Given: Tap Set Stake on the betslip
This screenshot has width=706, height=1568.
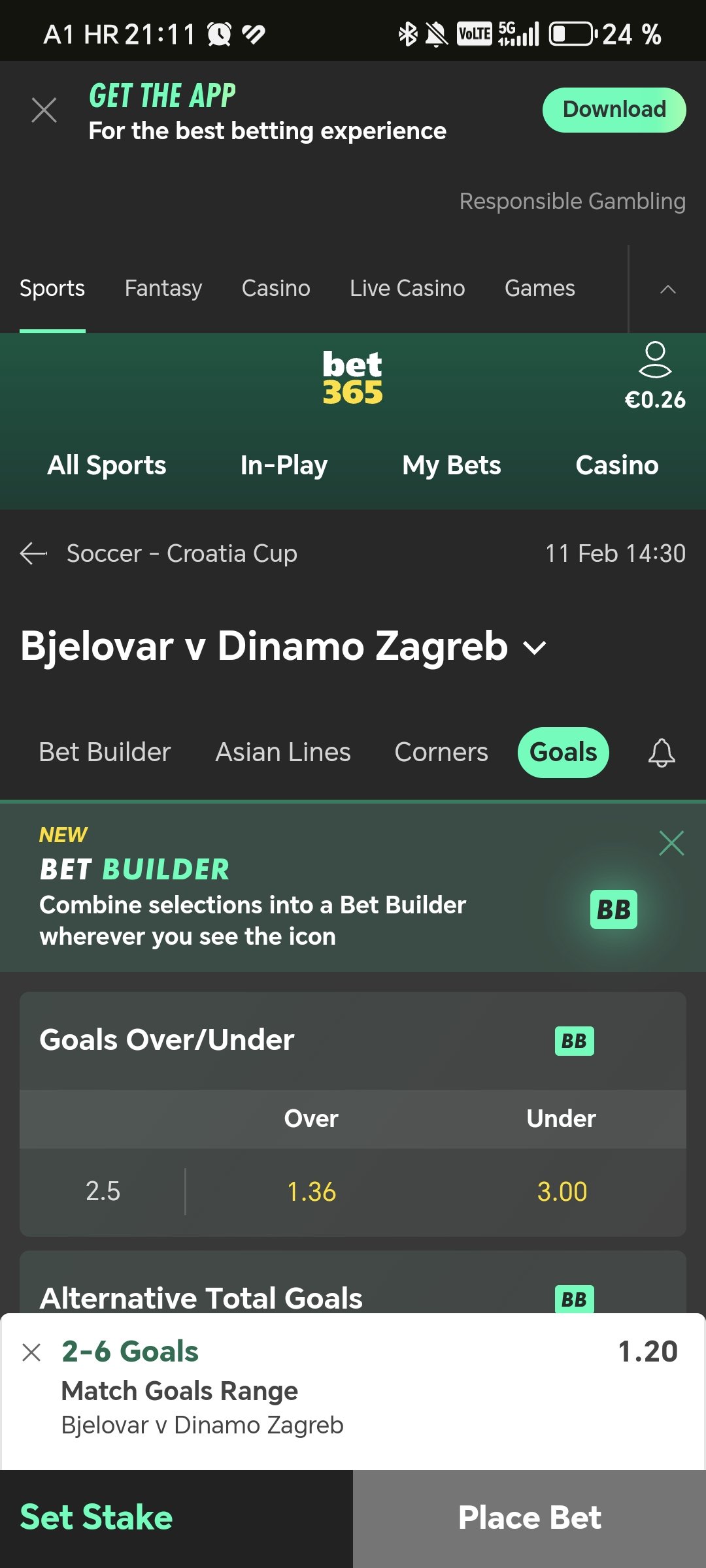Looking at the screenshot, I should [x=96, y=1517].
